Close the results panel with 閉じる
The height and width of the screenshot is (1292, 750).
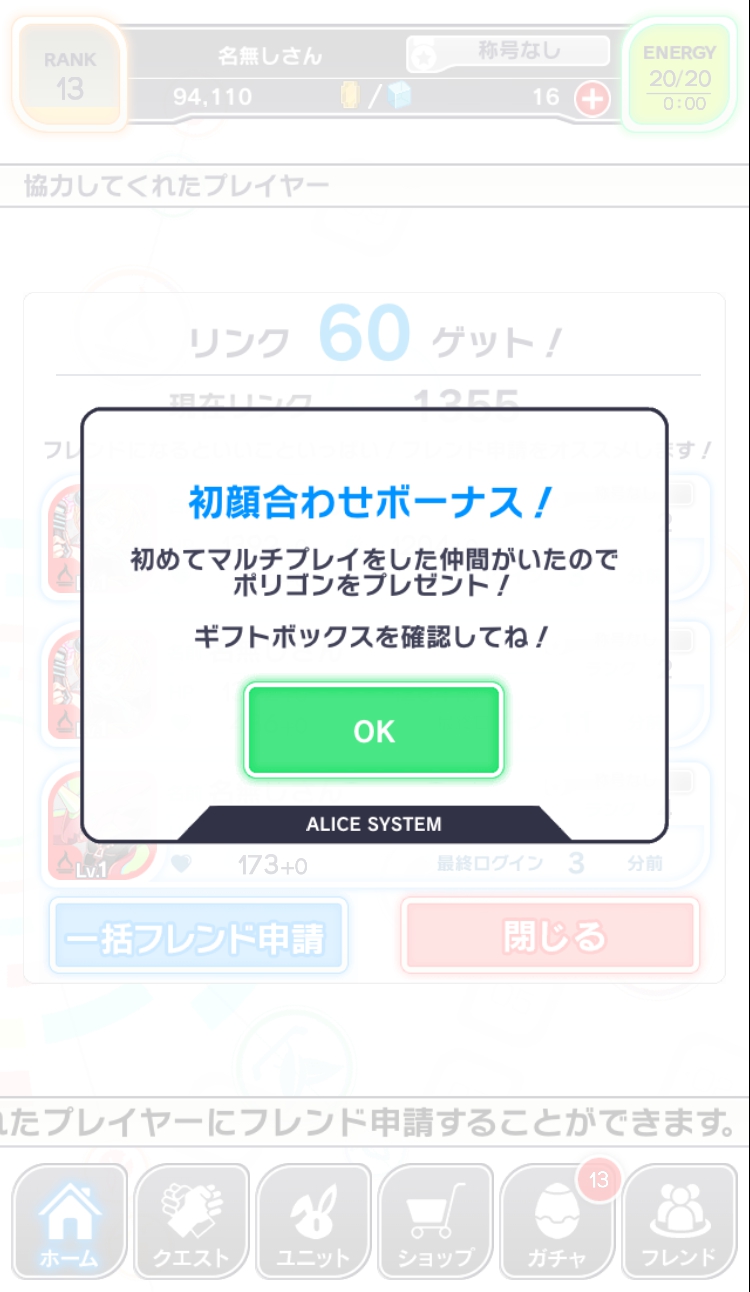(550, 936)
